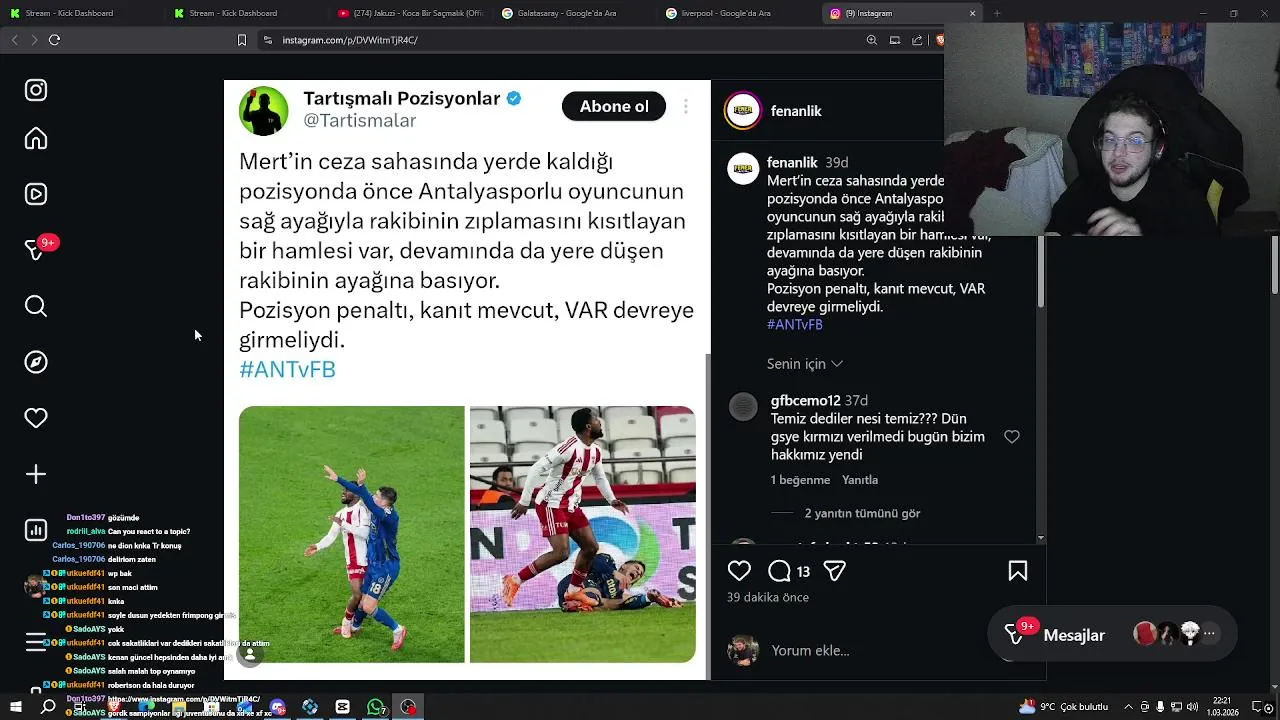Open the notifications heart in the sidebar
Image resolution: width=1280 pixels, height=720 pixels.
(36, 418)
